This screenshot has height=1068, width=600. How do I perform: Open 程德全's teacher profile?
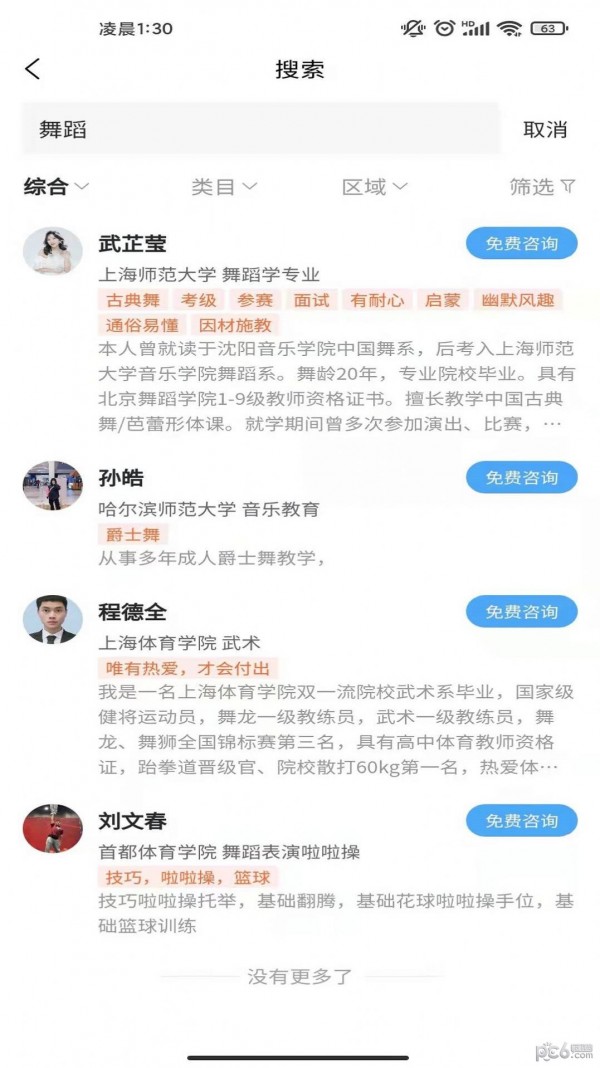coord(132,611)
